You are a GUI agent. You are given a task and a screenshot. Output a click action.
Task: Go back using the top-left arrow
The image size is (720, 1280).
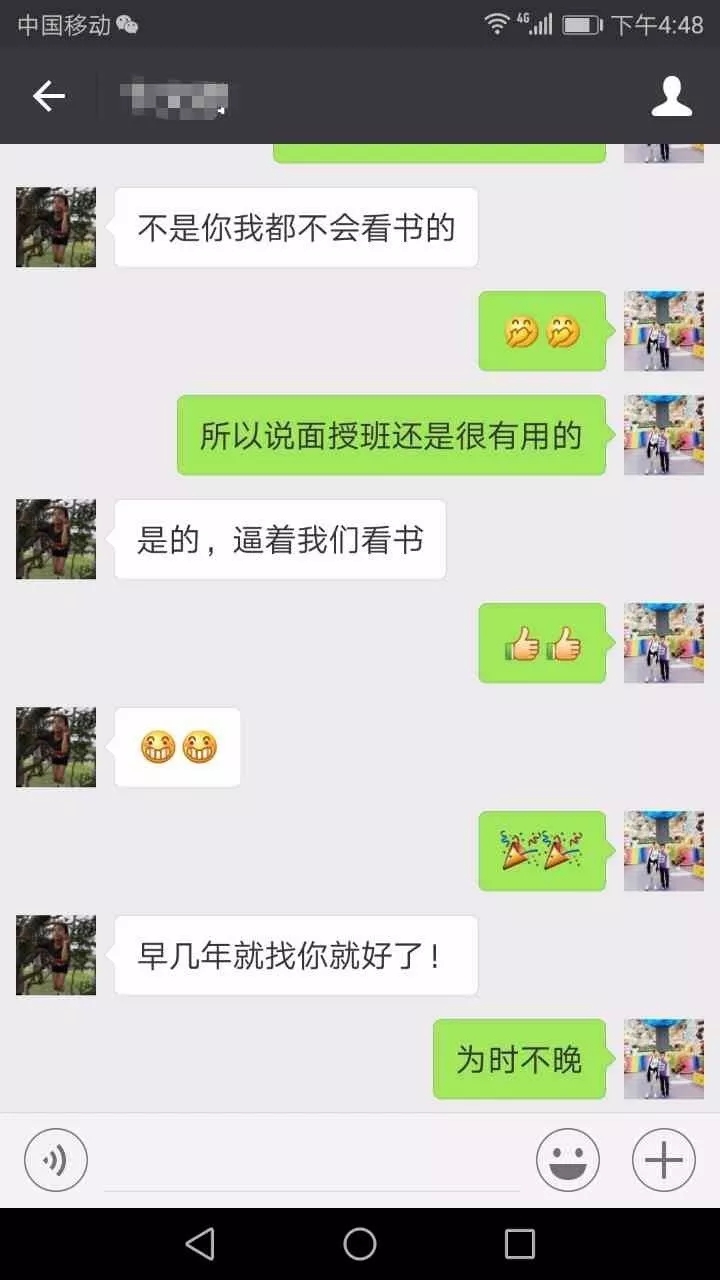pos(48,96)
